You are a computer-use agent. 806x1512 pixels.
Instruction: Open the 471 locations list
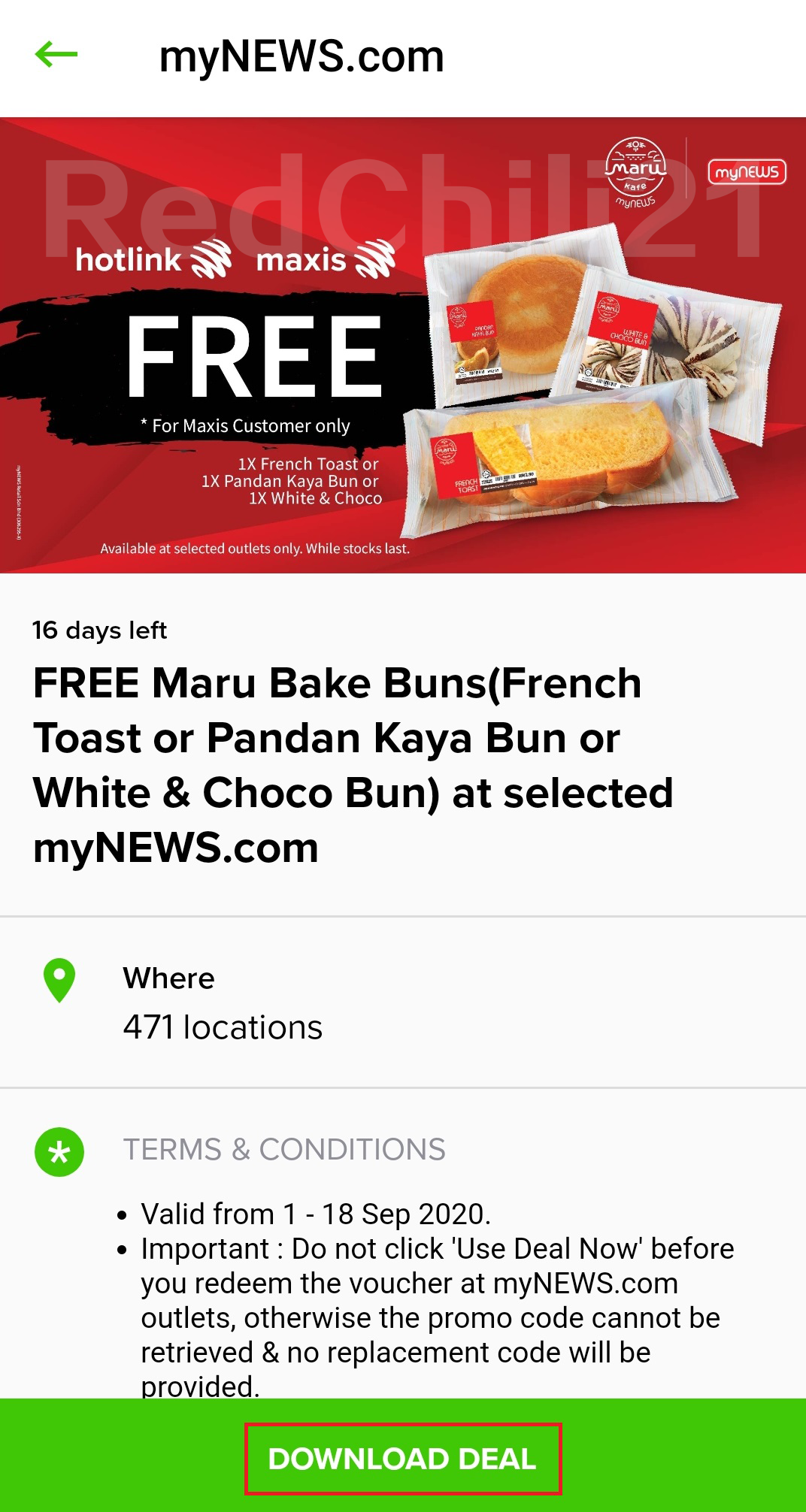click(223, 1027)
